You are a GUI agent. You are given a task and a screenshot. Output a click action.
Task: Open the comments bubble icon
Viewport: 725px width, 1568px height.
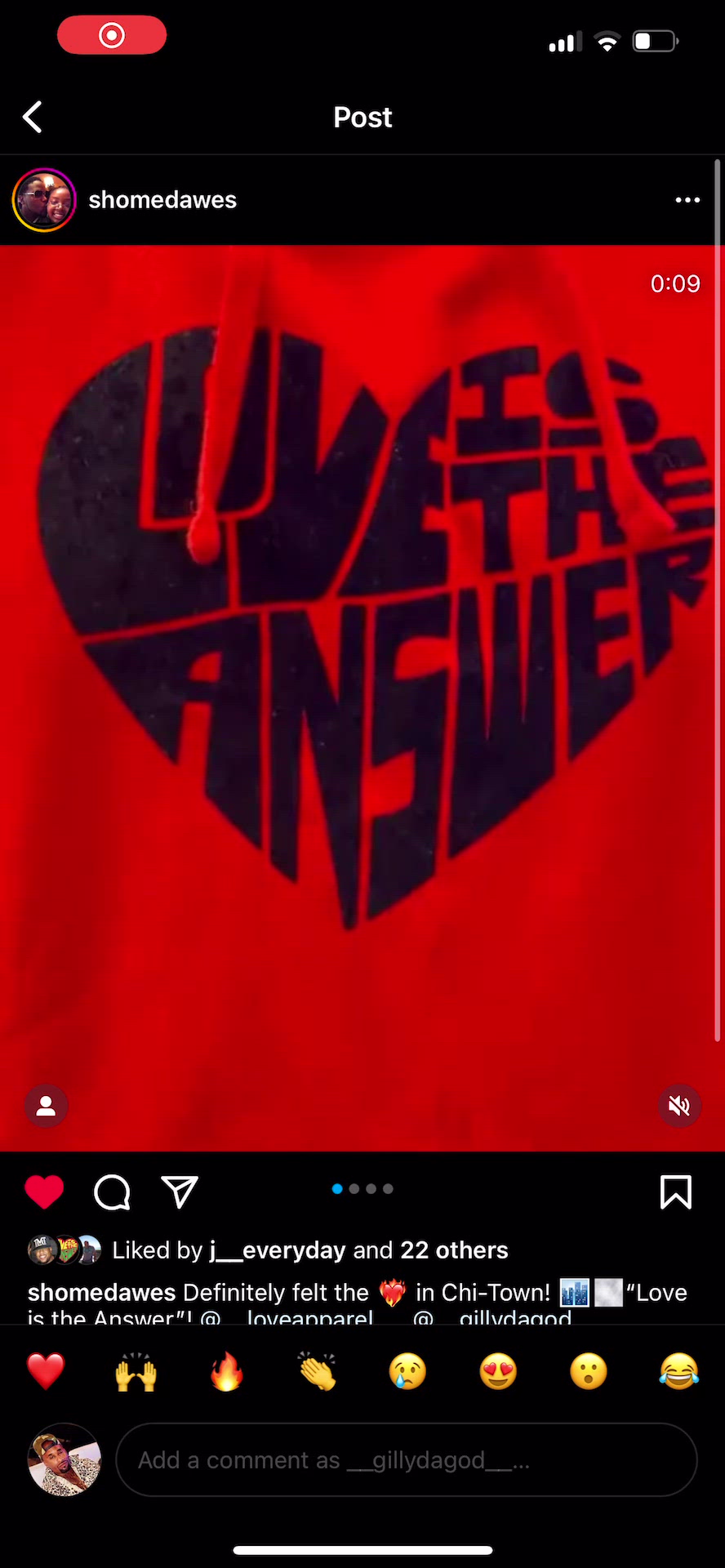(x=112, y=1192)
